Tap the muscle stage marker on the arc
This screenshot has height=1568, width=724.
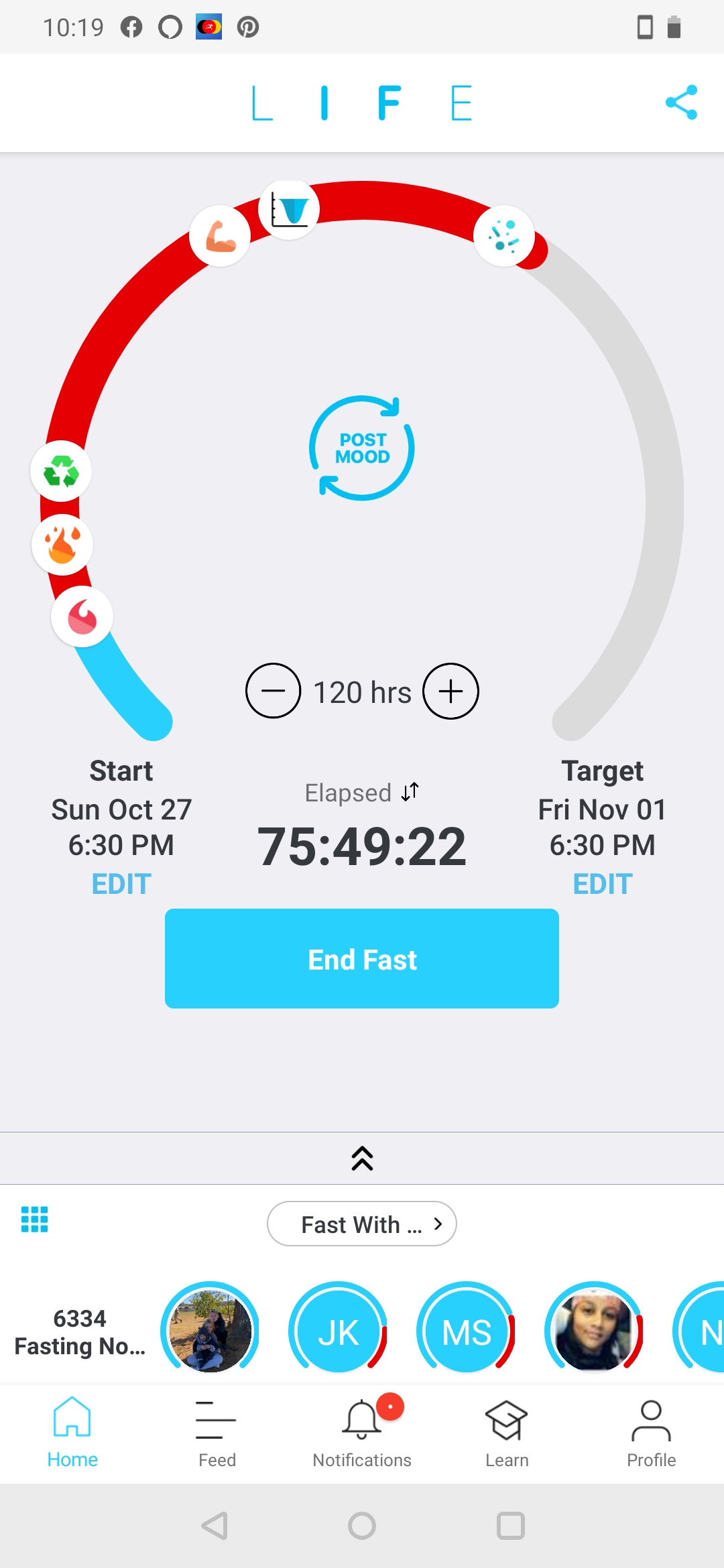[x=220, y=236]
